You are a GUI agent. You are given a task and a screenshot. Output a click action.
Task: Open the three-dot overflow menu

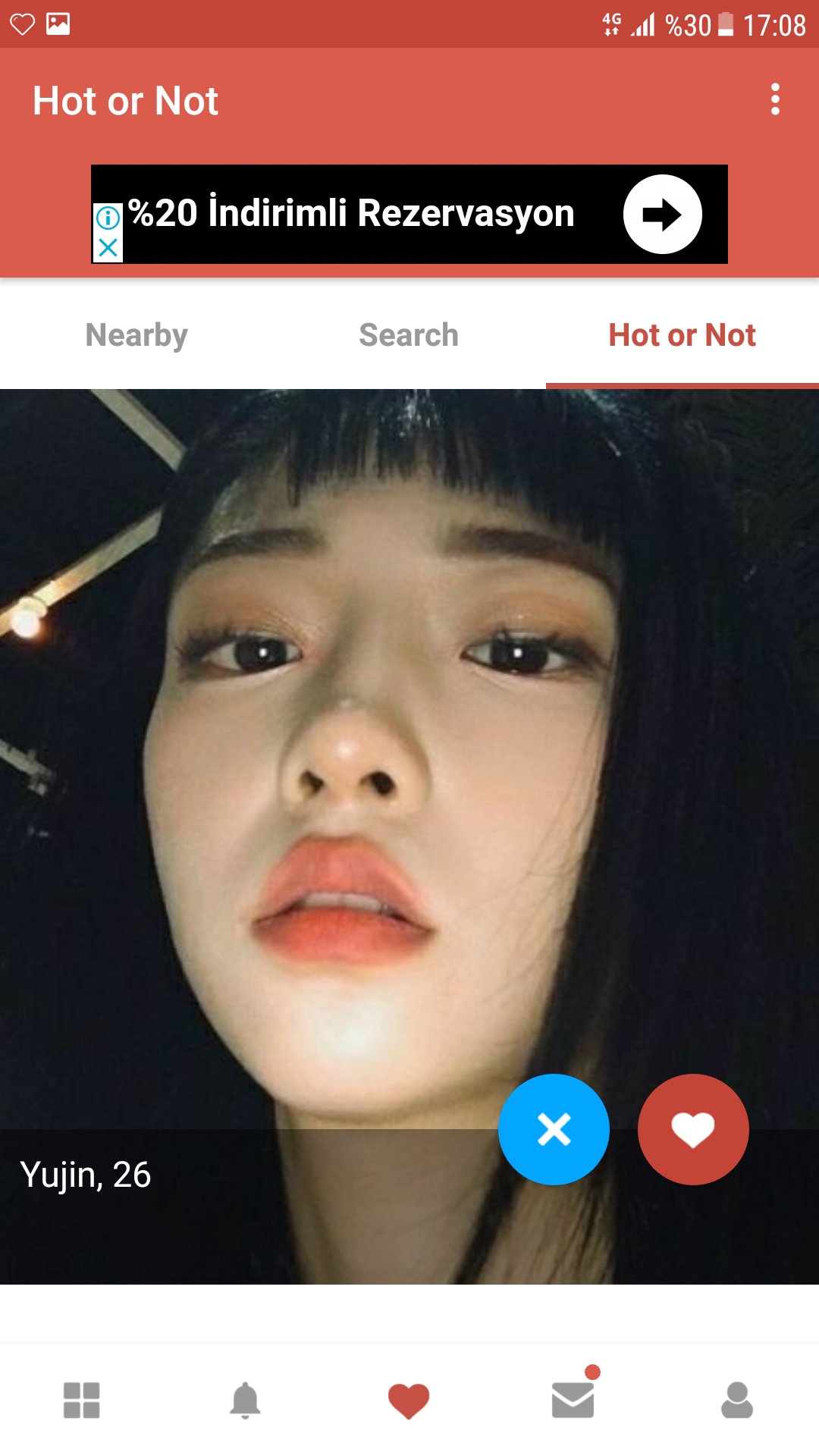[x=775, y=99]
